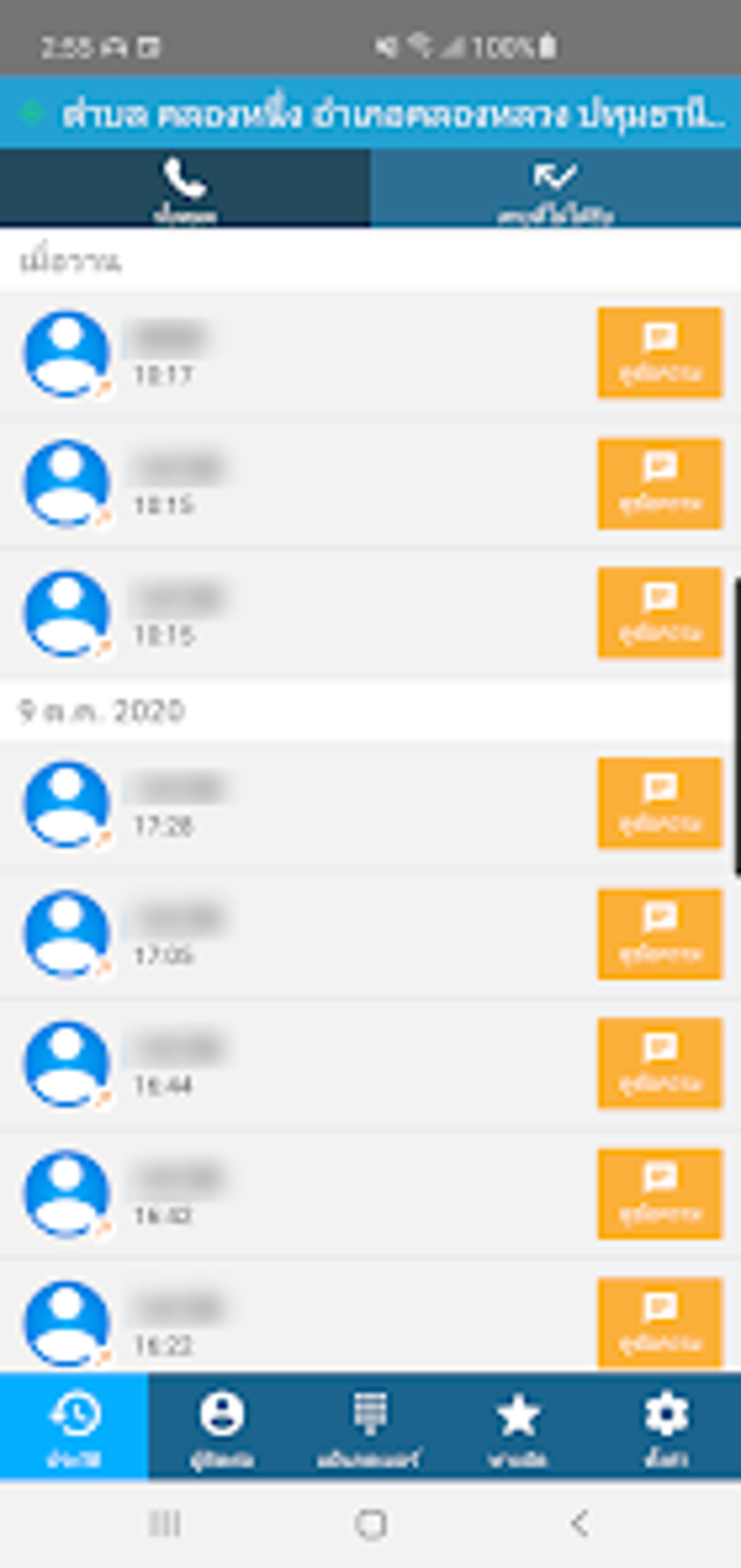741x1568 pixels.
Task: Open the call entry from 17:28
Action: (298, 804)
